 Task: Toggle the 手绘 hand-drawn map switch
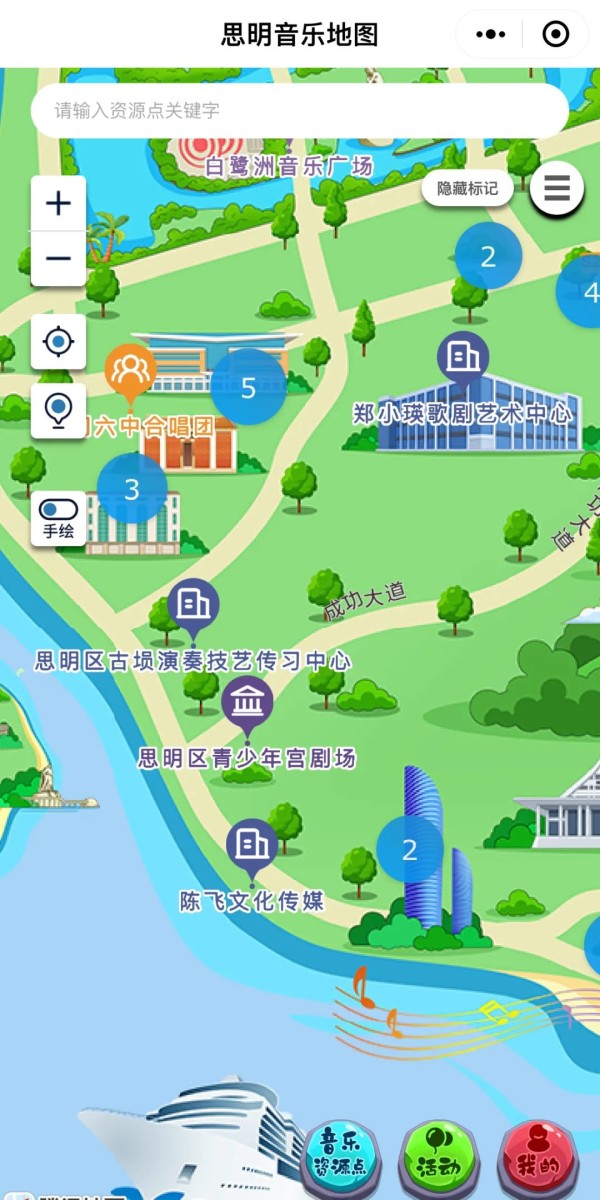click(x=59, y=517)
